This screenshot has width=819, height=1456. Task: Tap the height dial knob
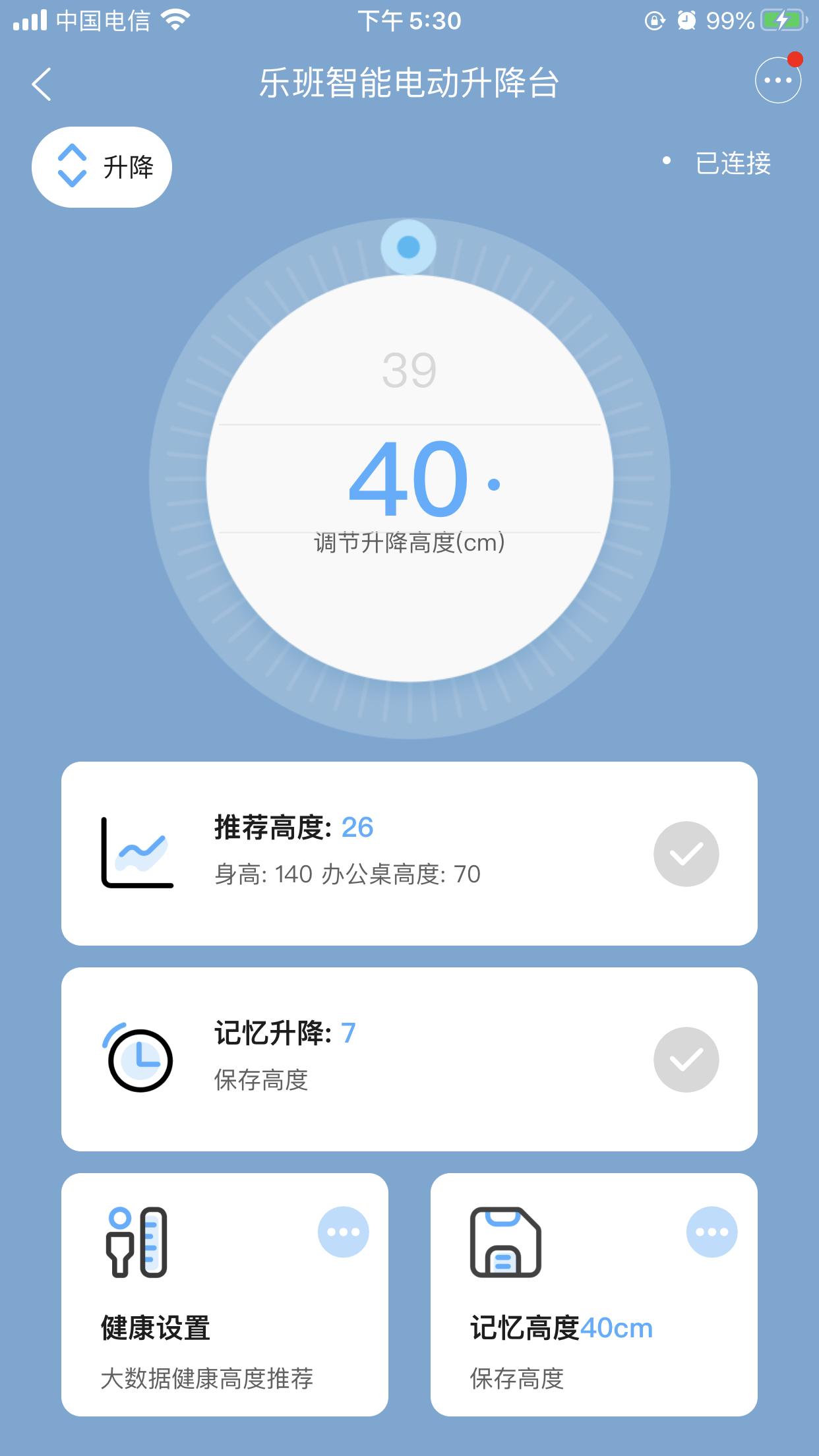coord(409,247)
